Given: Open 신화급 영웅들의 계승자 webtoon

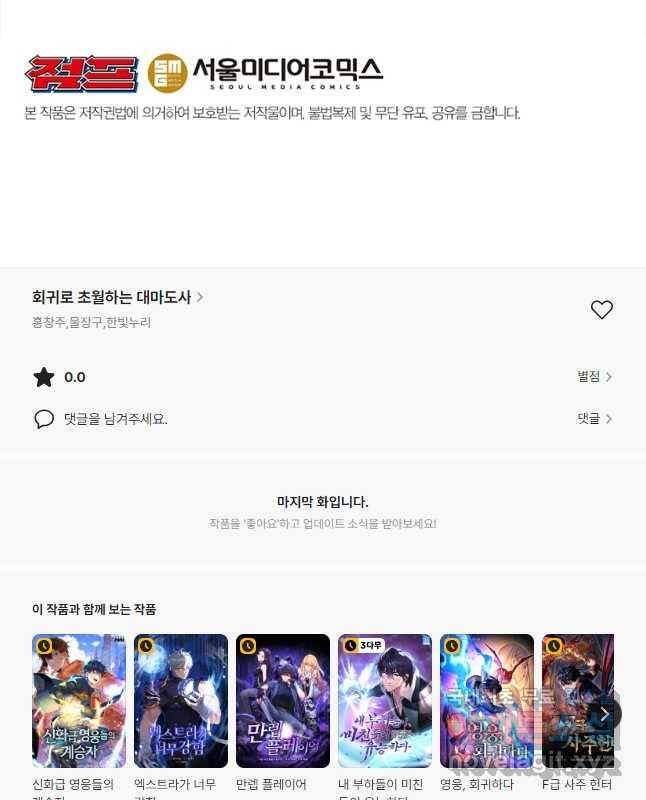Looking at the screenshot, I should (79, 701).
